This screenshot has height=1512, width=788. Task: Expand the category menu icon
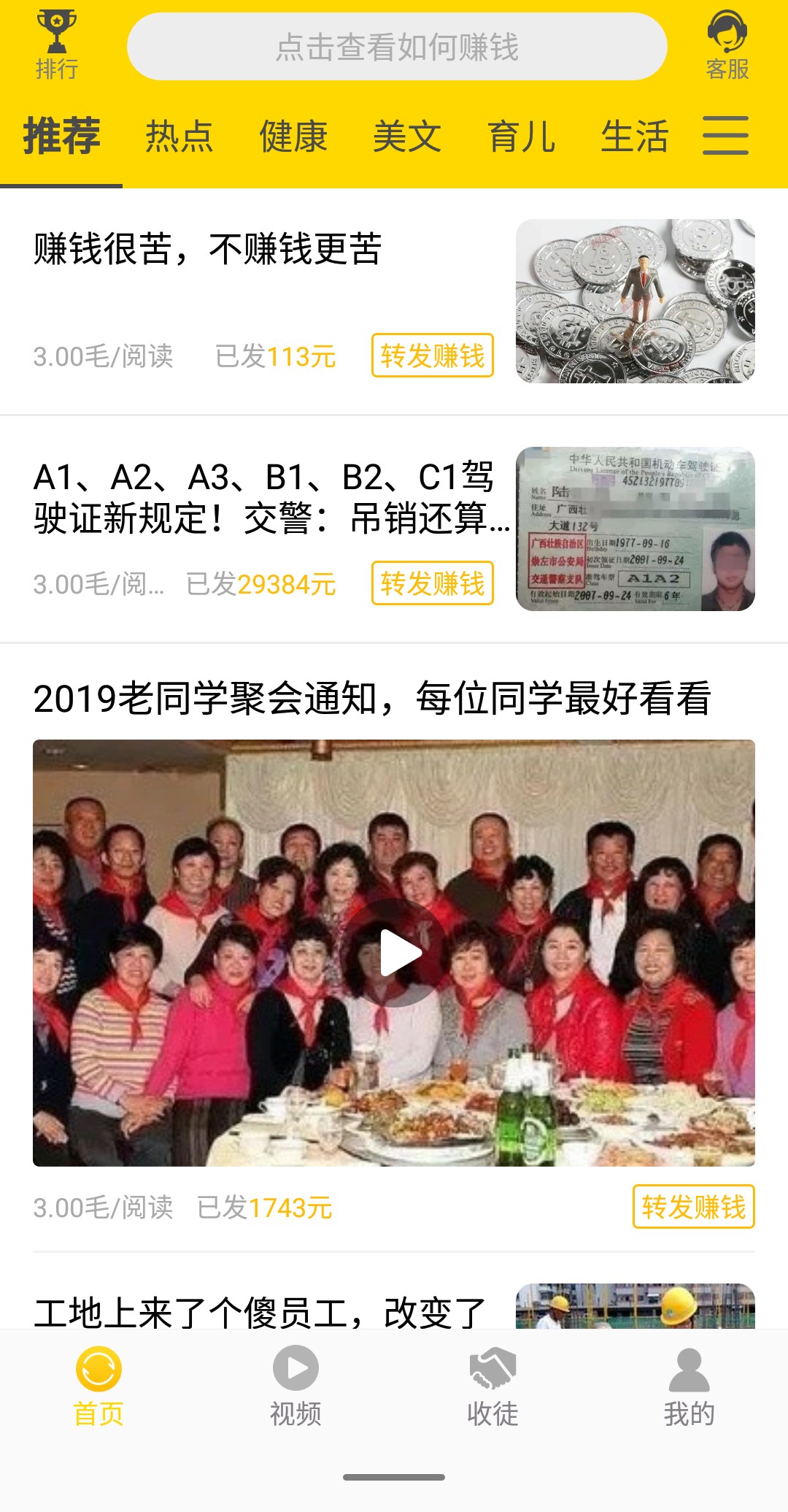(x=725, y=136)
